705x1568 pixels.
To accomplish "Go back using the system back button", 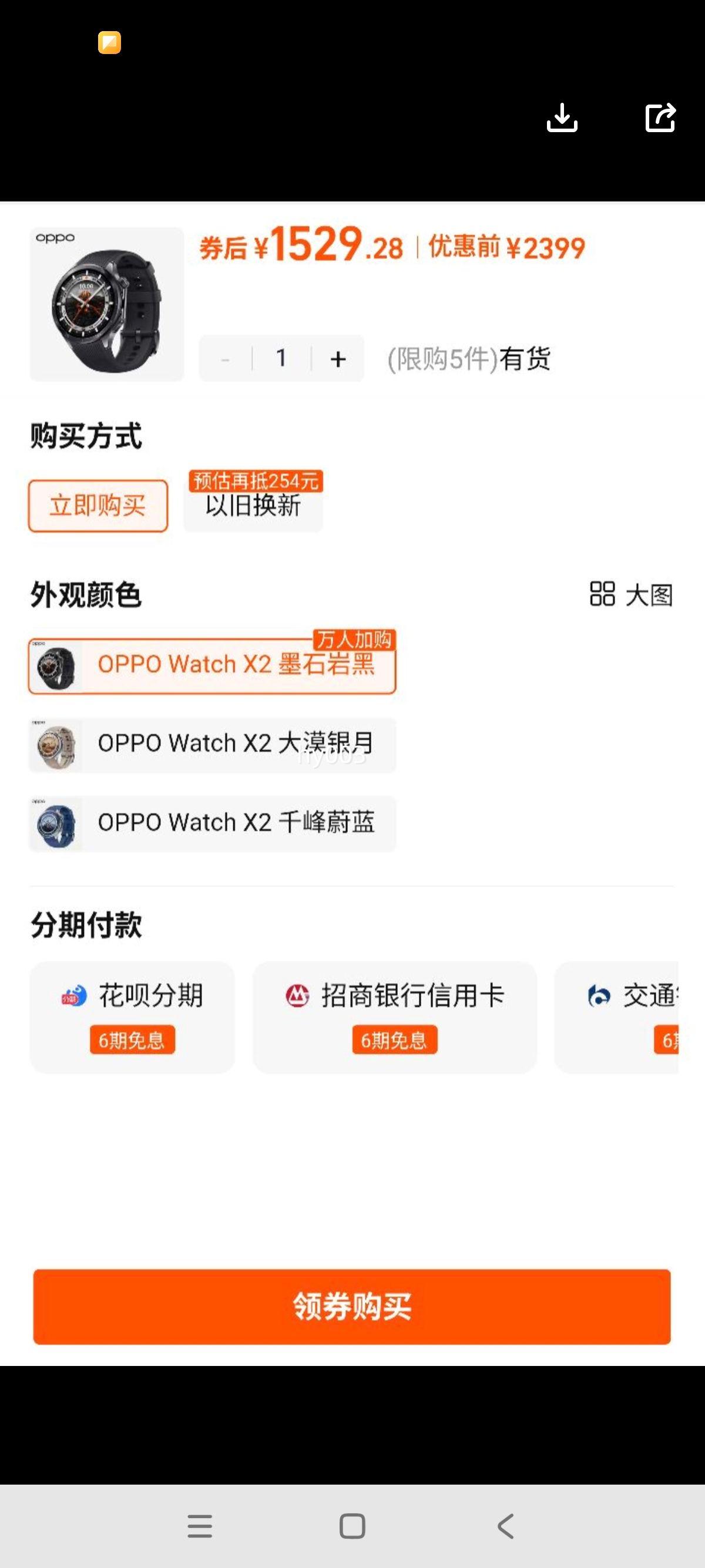I will pos(505,1526).
